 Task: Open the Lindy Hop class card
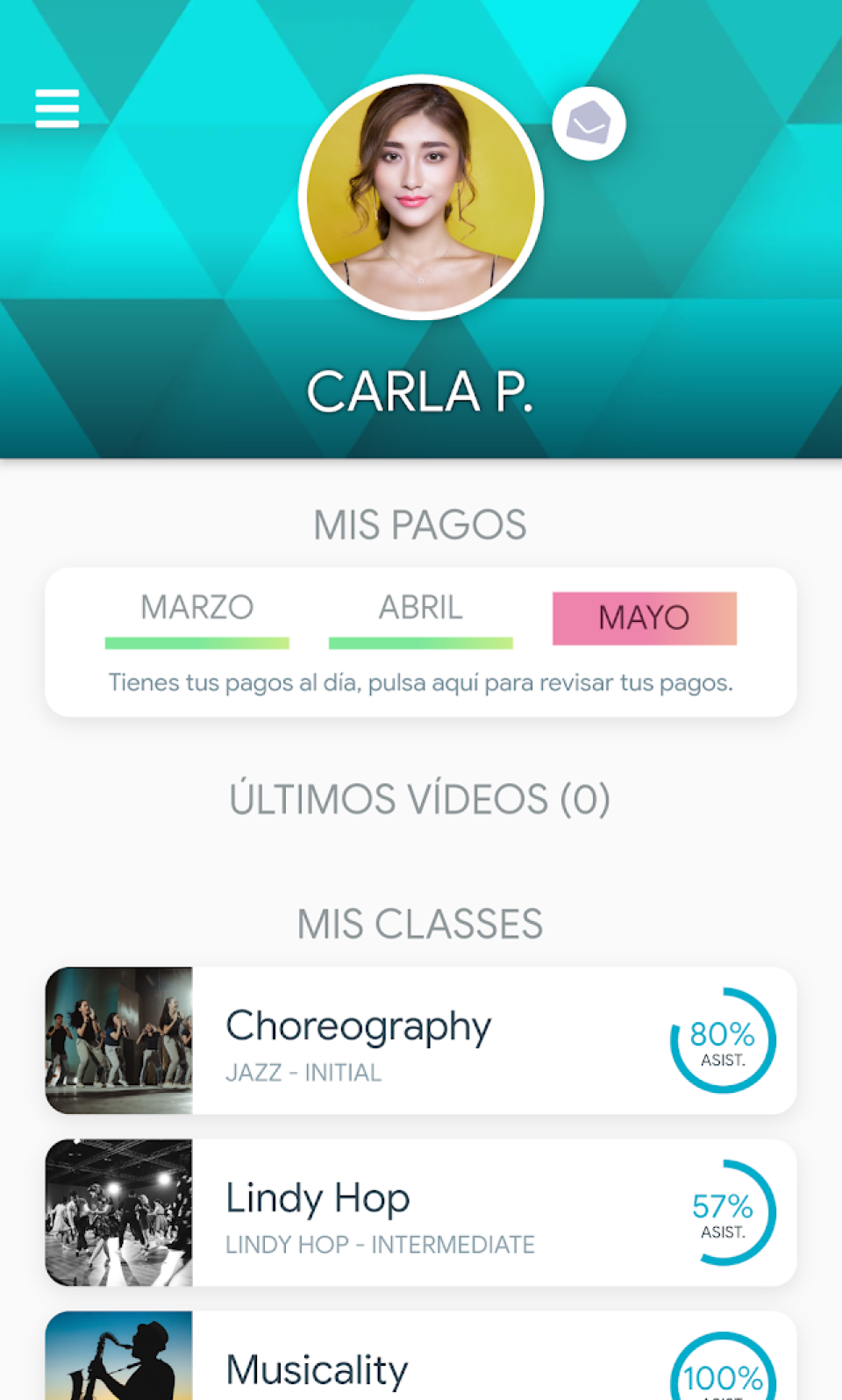[x=420, y=1212]
